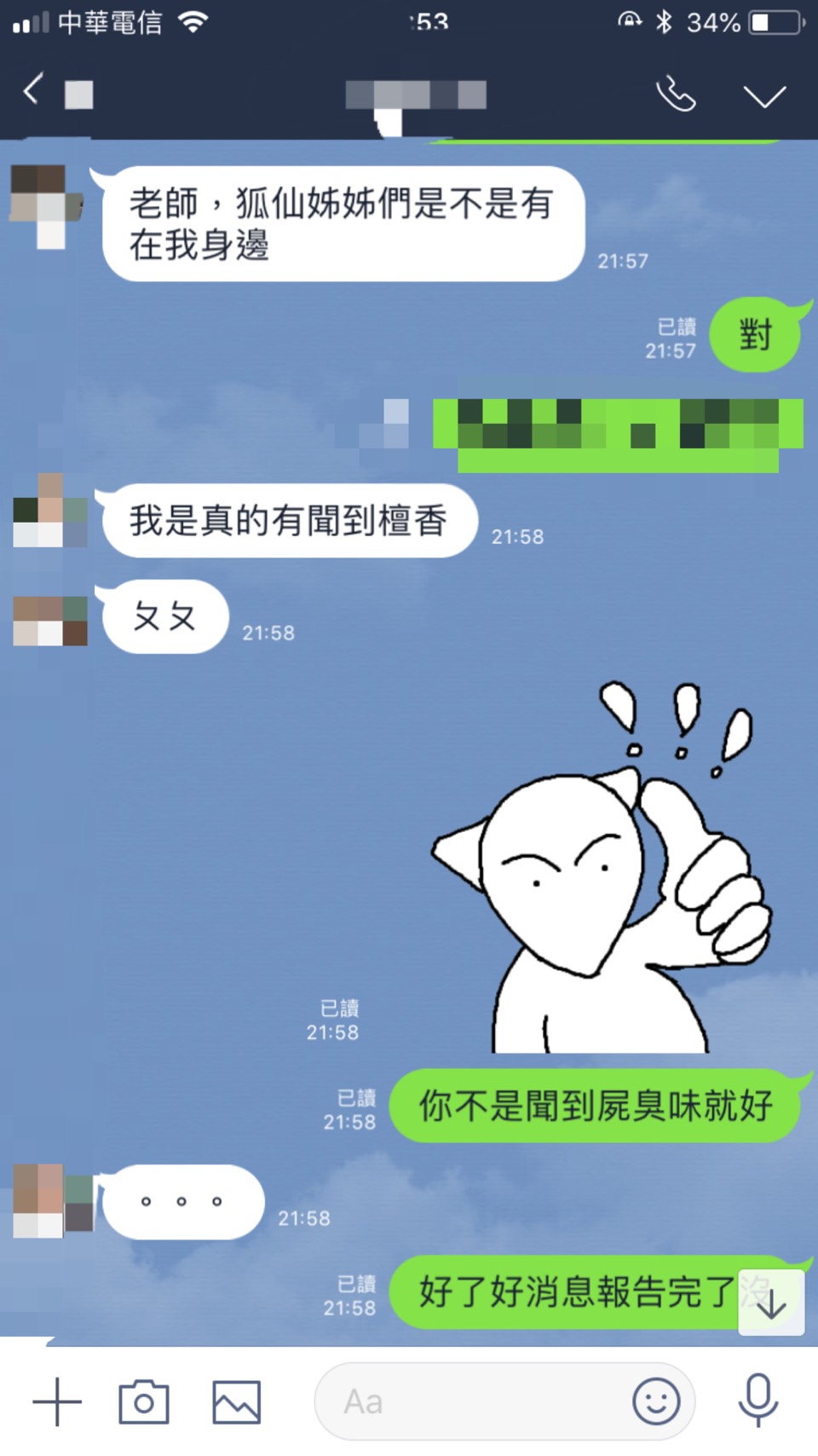The image size is (818, 1456).
Task: Jump to the latest message arrow
Action: (x=771, y=1303)
